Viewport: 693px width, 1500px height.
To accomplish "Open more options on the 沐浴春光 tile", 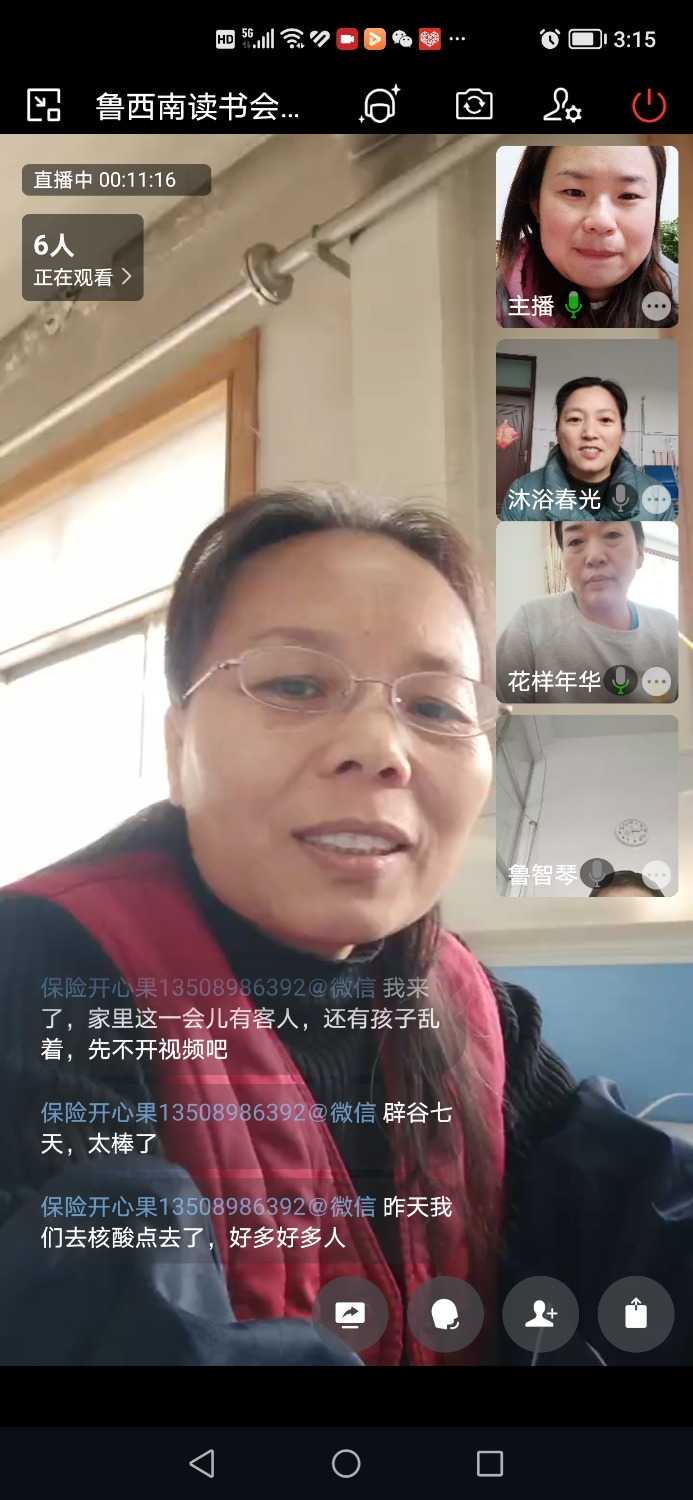I will 656,498.
